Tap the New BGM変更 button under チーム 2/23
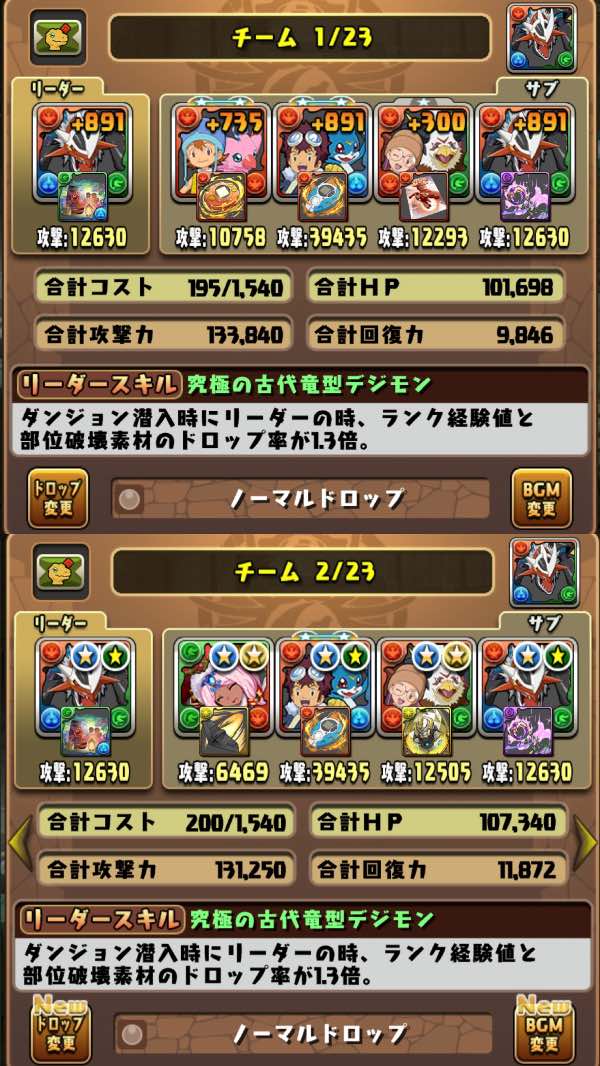This screenshot has height=1066, width=600. tap(543, 1030)
